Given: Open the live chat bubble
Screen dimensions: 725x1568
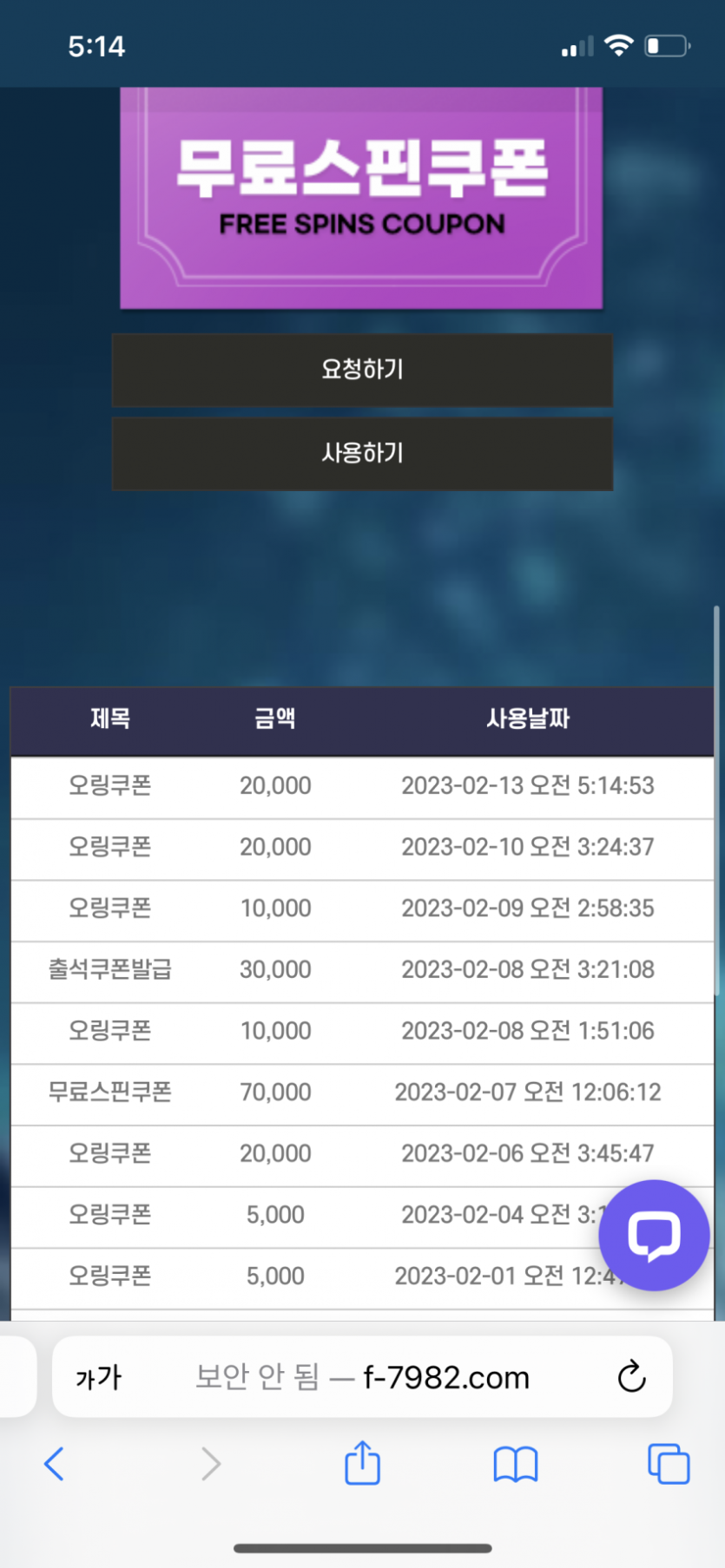Looking at the screenshot, I should click(654, 1235).
